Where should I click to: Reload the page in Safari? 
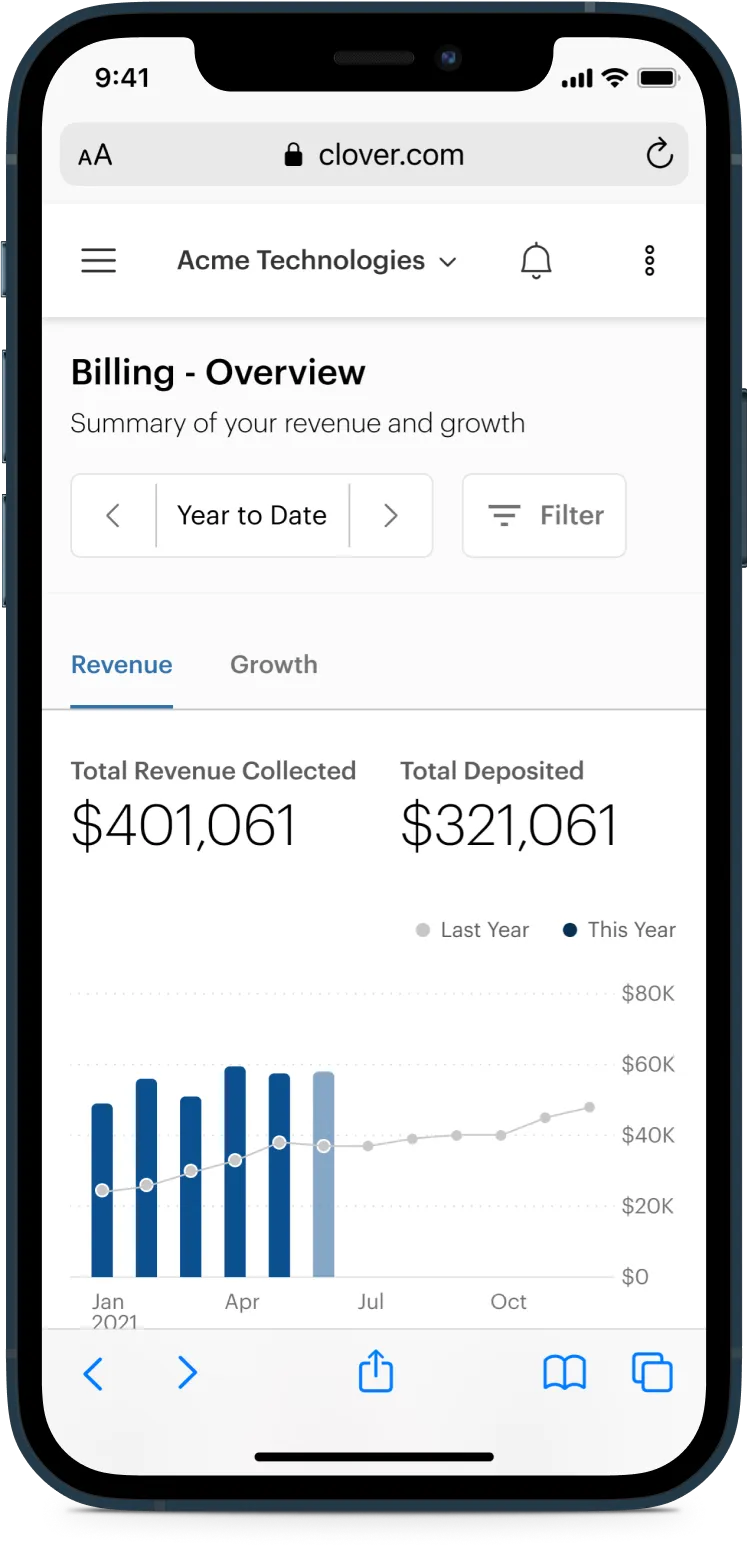point(659,154)
